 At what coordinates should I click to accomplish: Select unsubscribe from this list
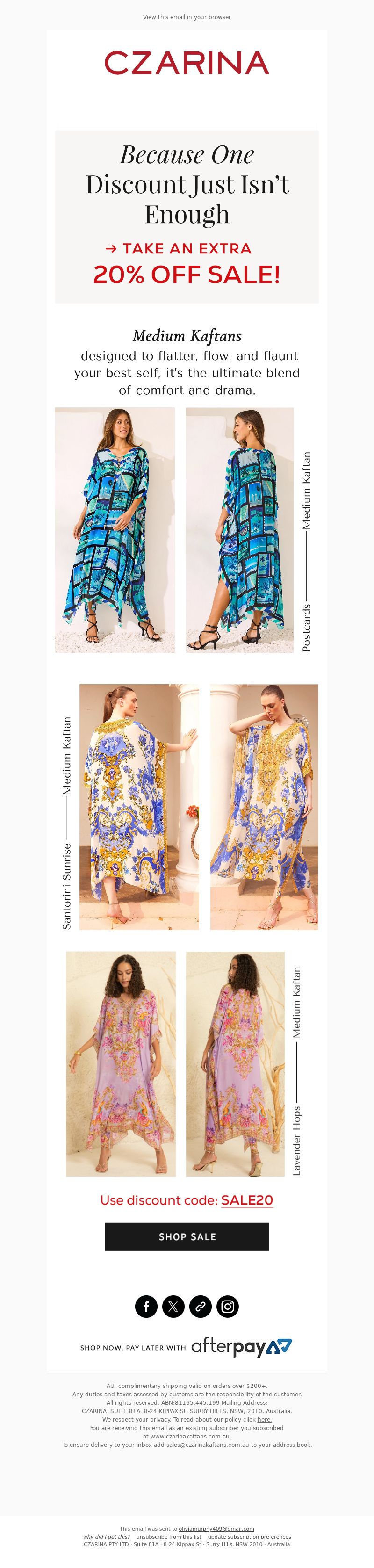tap(168, 1536)
